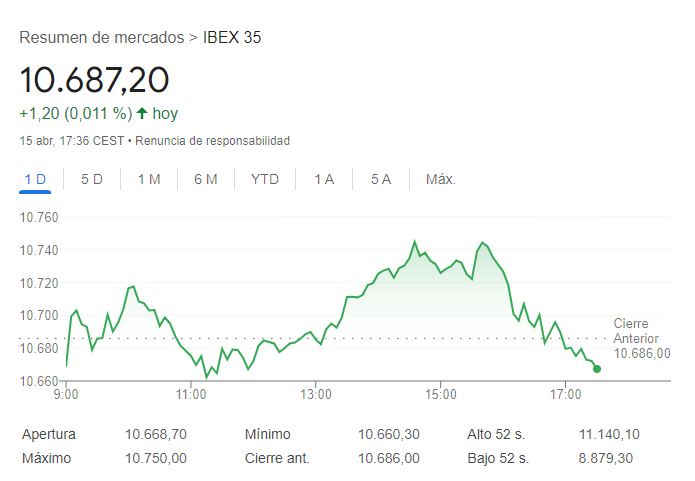The image size is (695, 481).
Task: Select the Máx. time range
Action: point(441,179)
